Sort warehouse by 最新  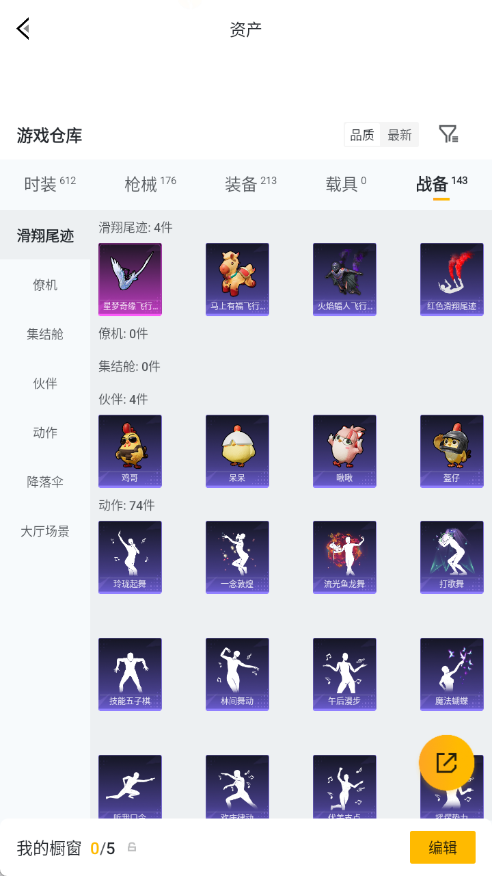tap(399, 135)
